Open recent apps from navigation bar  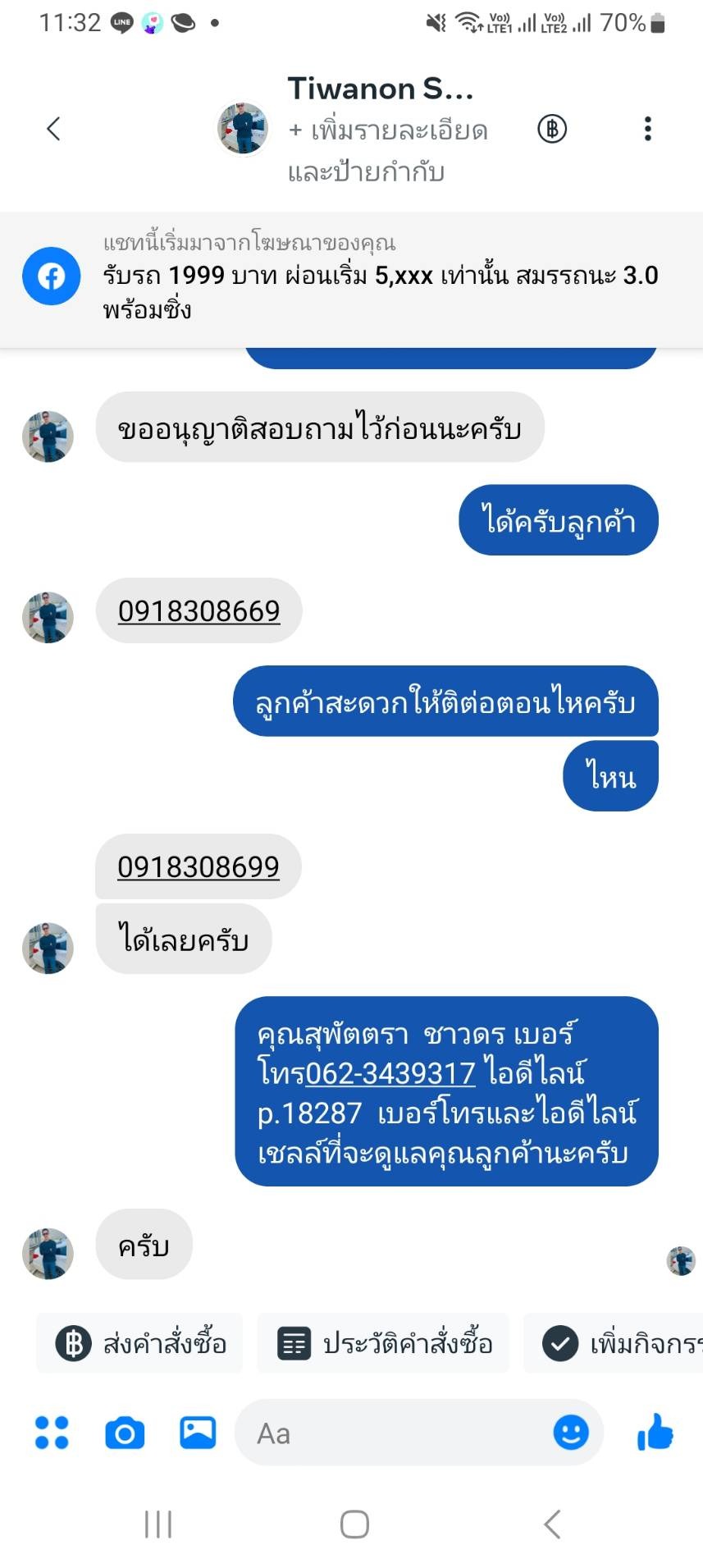click(x=157, y=1525)
